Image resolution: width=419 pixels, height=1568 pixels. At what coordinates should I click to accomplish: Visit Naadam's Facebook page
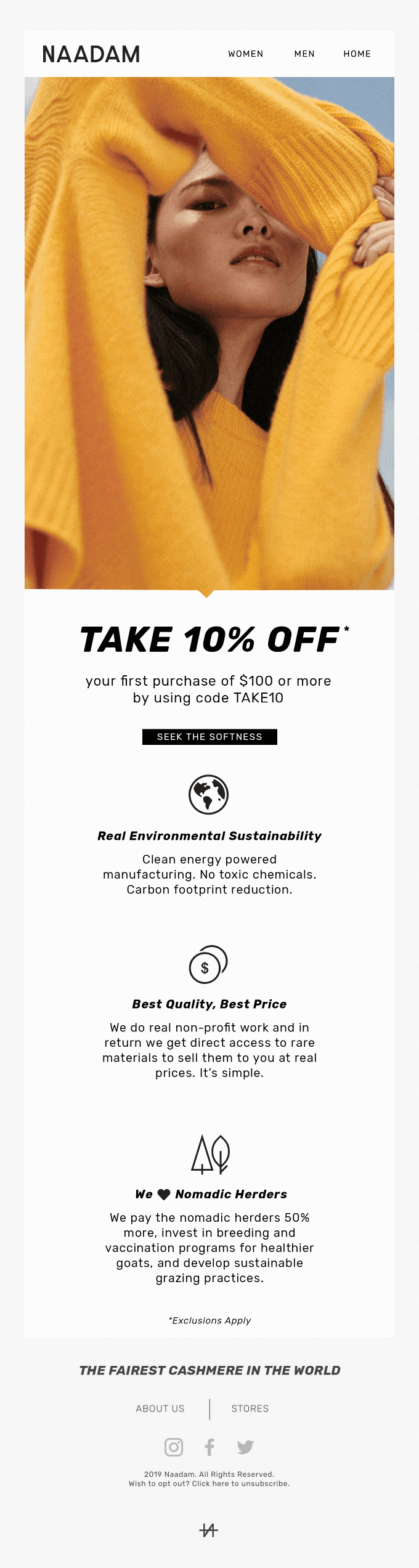209,1447
